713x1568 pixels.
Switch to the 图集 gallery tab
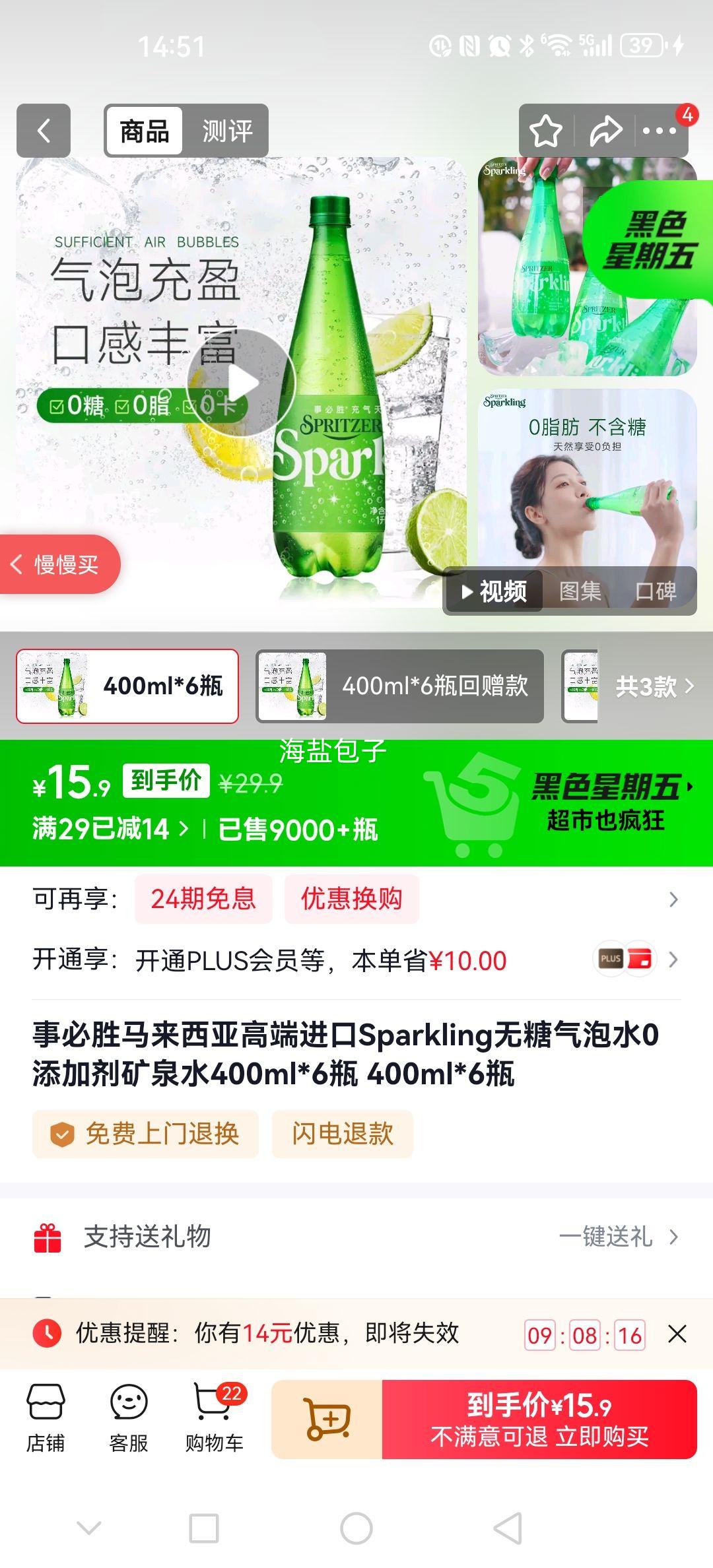click(x=582, y=592)
